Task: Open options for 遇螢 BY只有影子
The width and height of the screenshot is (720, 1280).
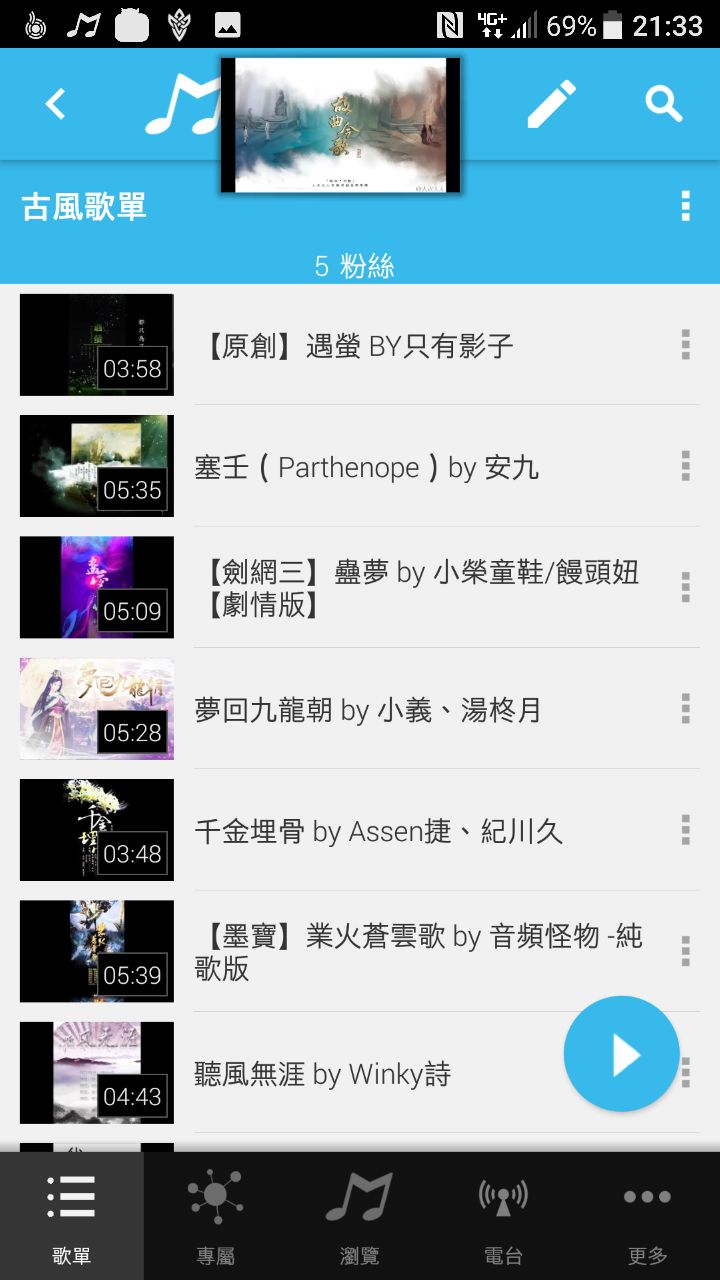Action: [x=685, y=345]
